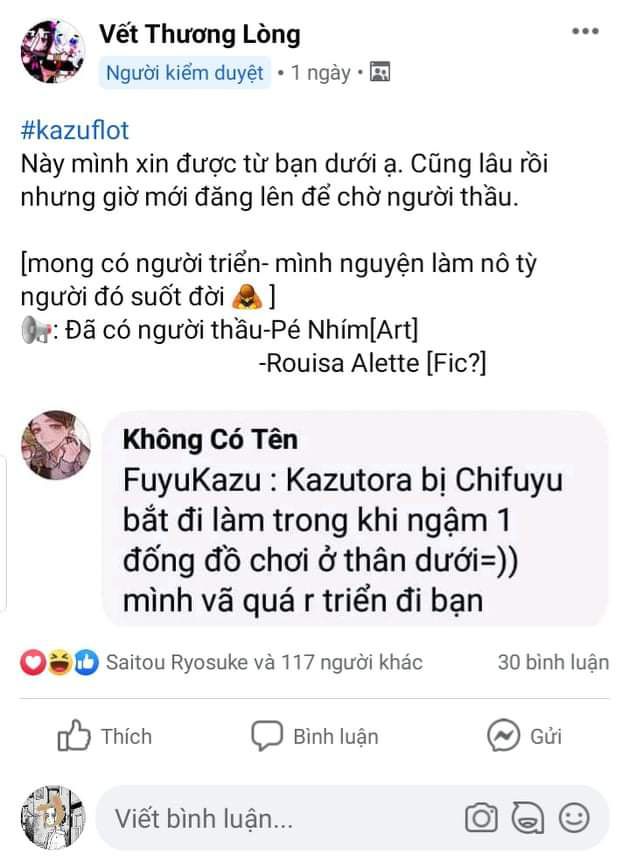The image size is (625, 863).
Task: Open the post's three-dot overflow menu
Action: coord(584,31)
